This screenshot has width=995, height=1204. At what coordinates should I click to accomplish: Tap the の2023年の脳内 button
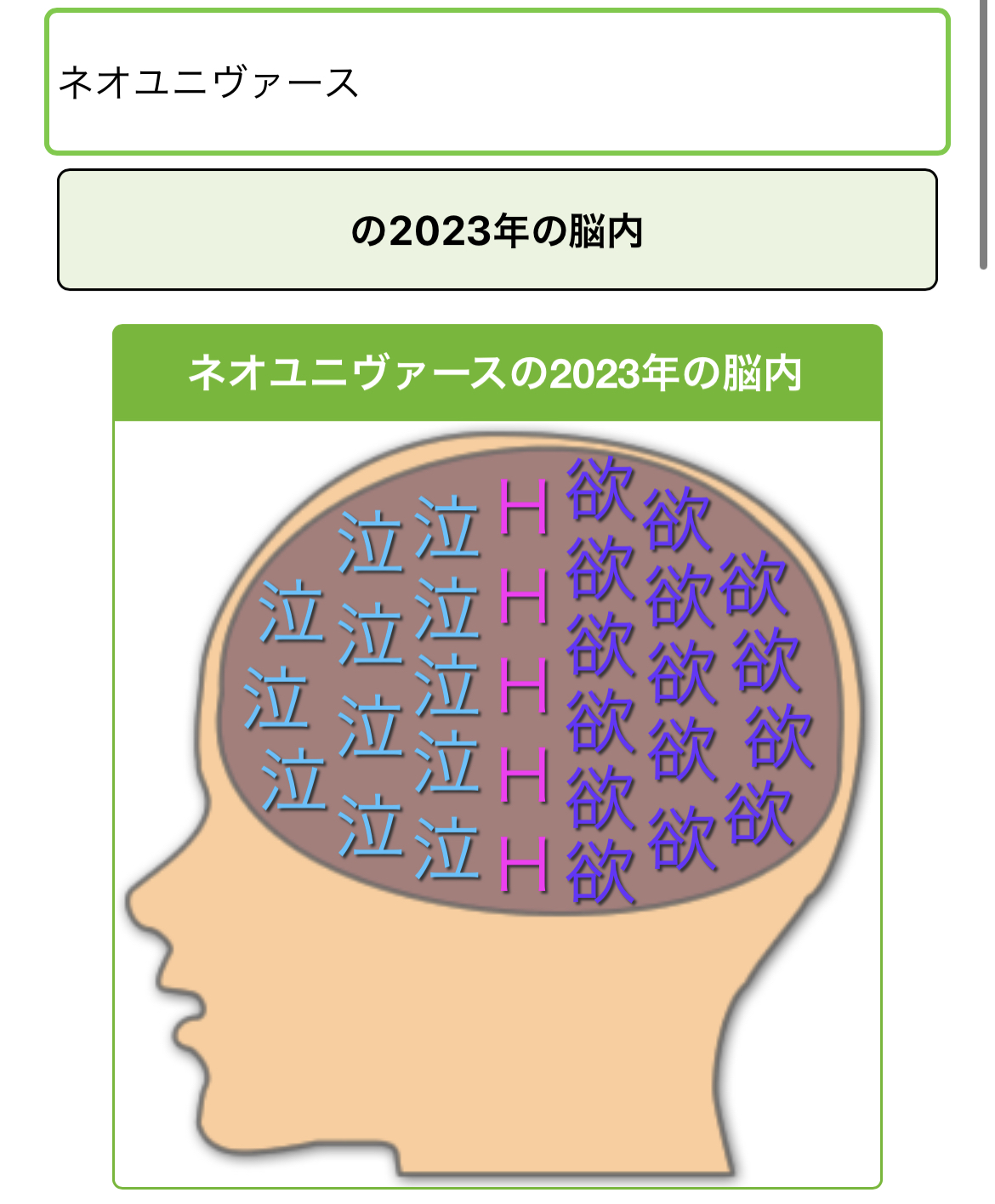click(497, 230)
